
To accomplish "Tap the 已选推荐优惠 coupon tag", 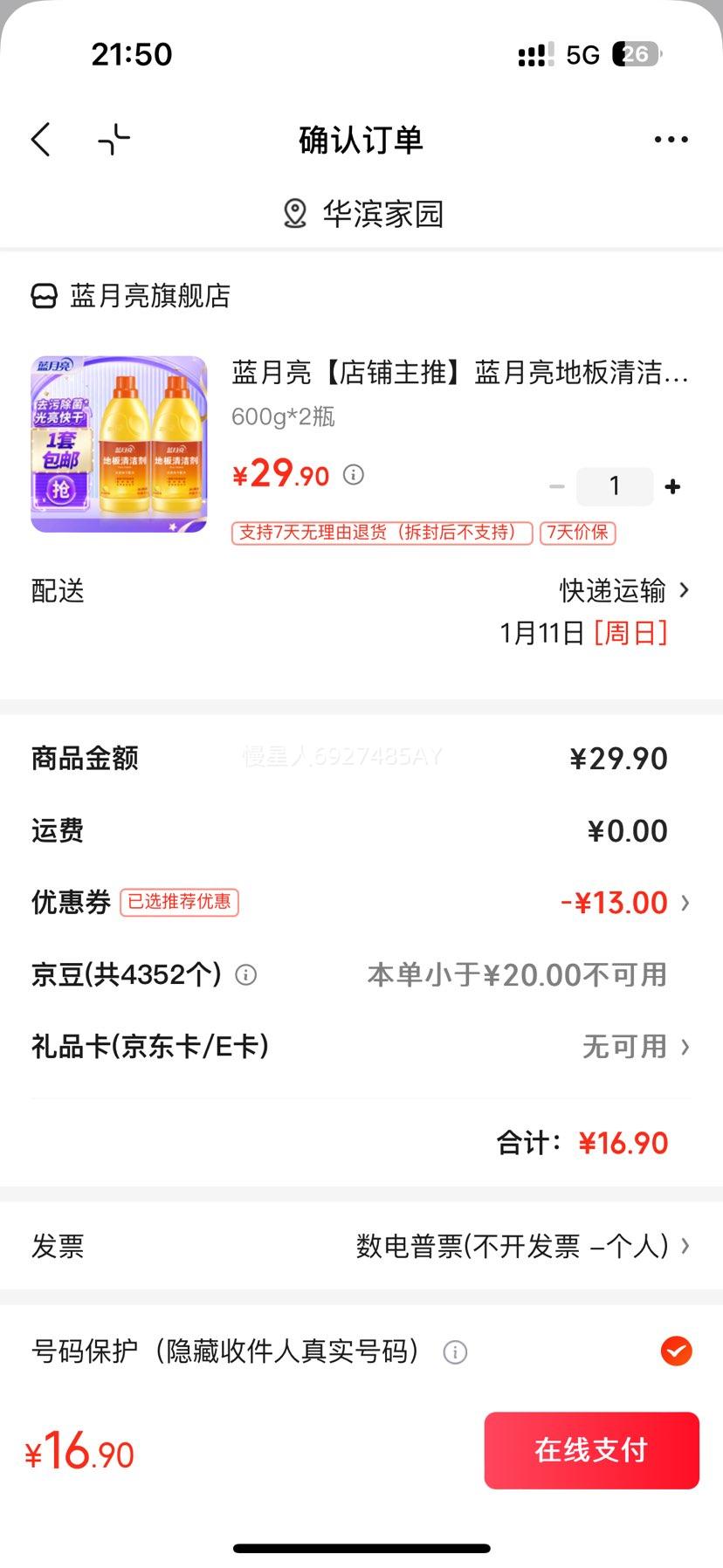I will click(x=180, y=903).
